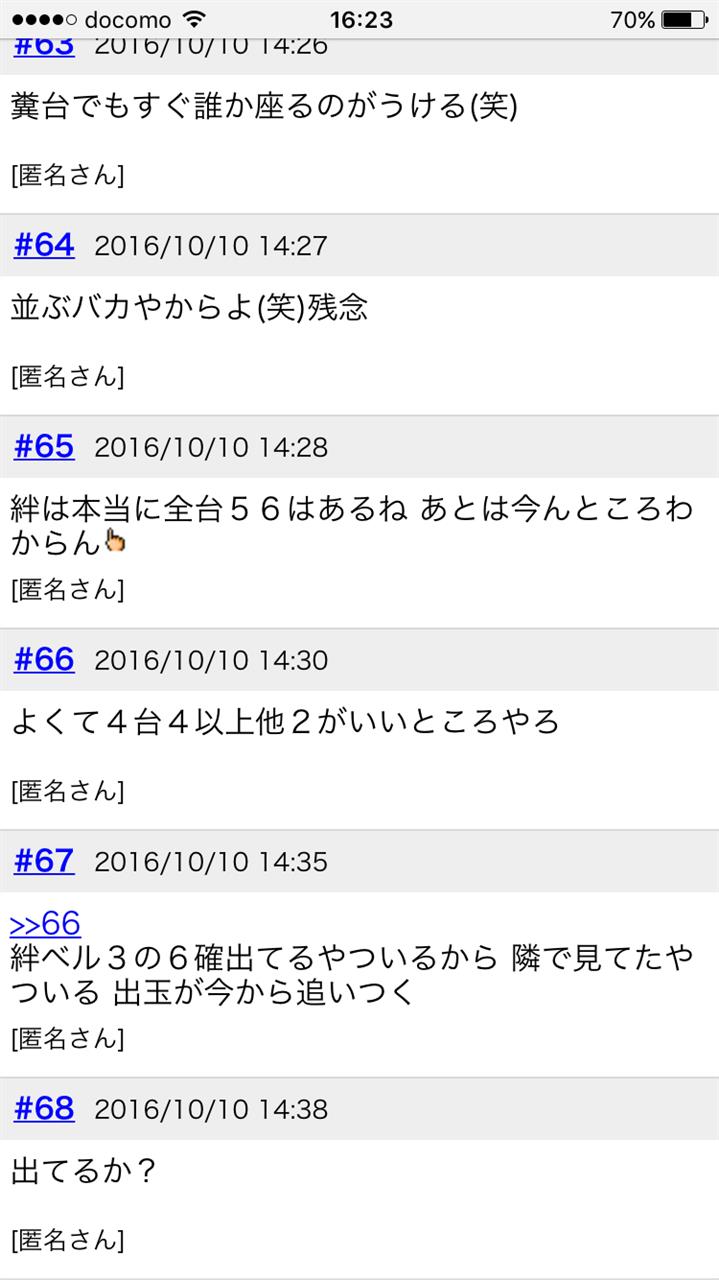The height and width of the screenshot is (1280, 719).
Task: Select post number #66 link
Action: pos(44,659)
